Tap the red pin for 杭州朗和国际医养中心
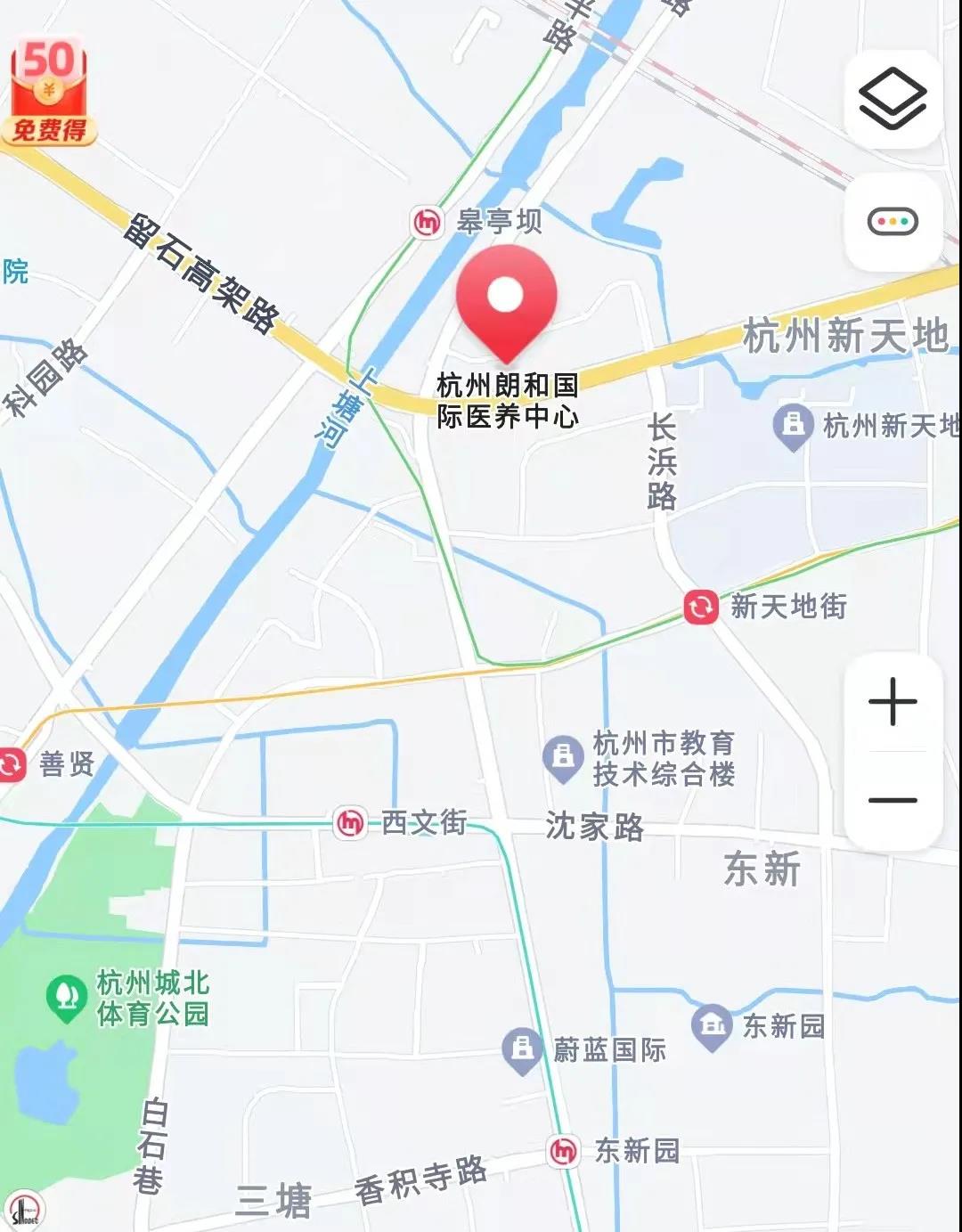This screenshot has width=962, height=1232. pyautogui.click(x=506, y=299)
